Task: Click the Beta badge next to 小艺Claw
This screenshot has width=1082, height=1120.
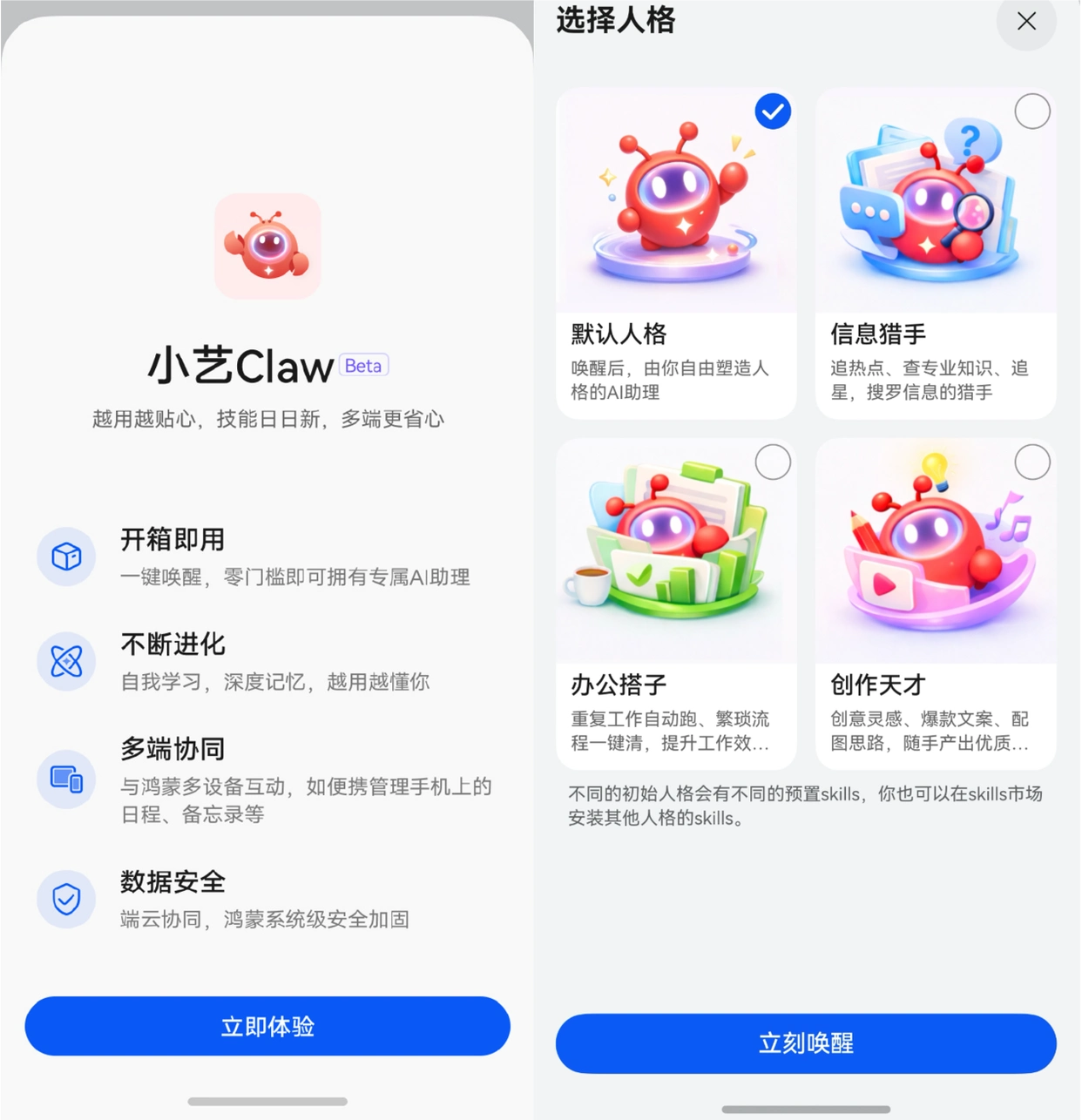Action: (362, 365)
